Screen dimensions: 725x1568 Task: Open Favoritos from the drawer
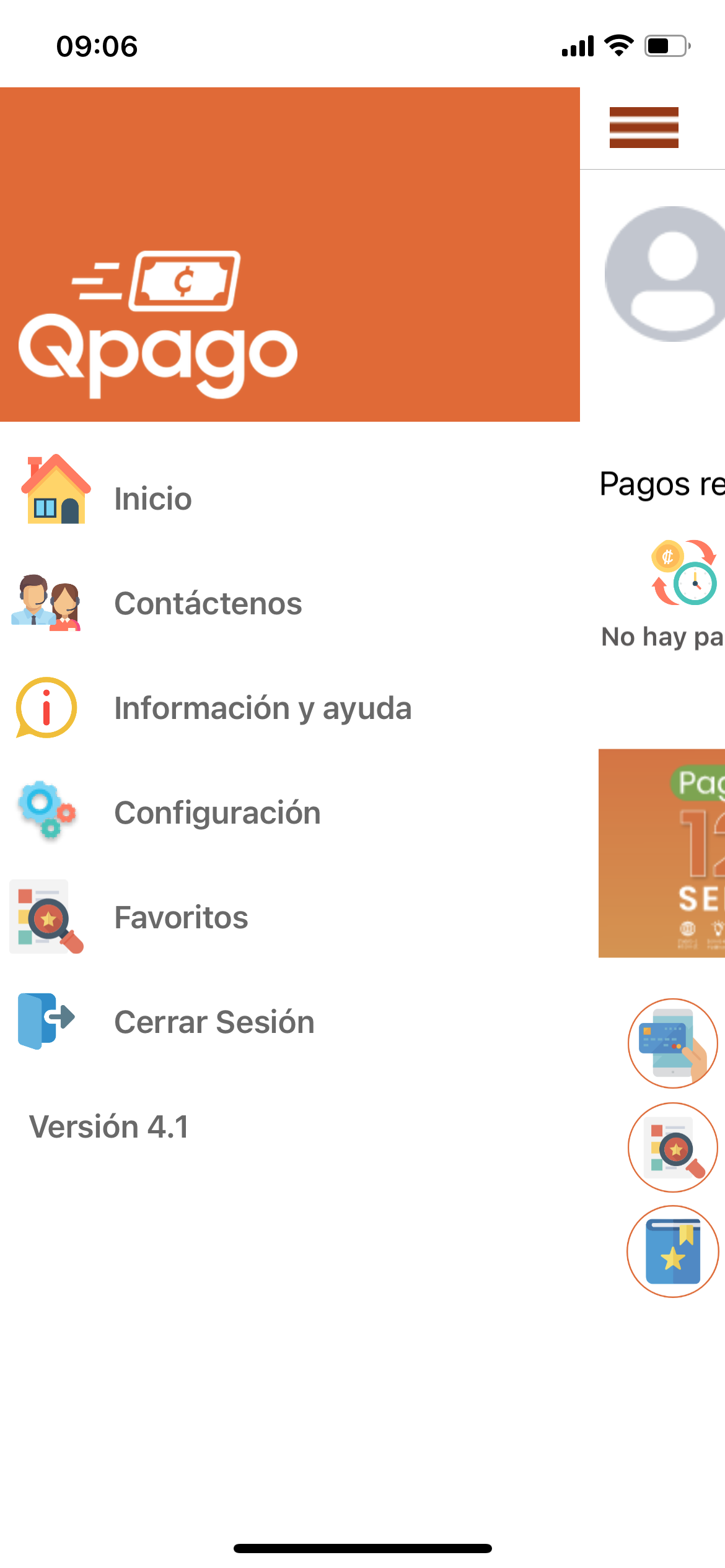coord(290,917)
